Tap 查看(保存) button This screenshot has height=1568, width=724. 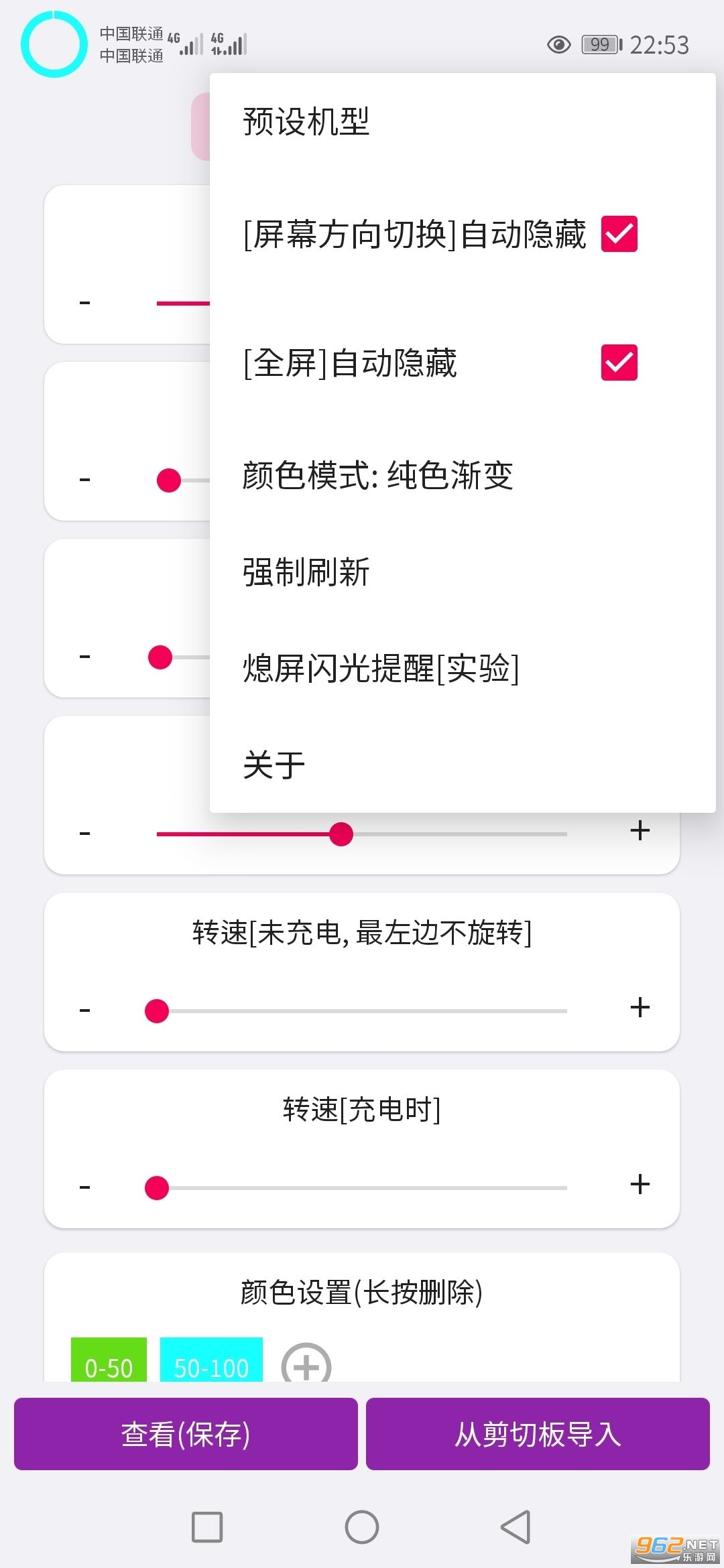click(x=186, y=1434)
